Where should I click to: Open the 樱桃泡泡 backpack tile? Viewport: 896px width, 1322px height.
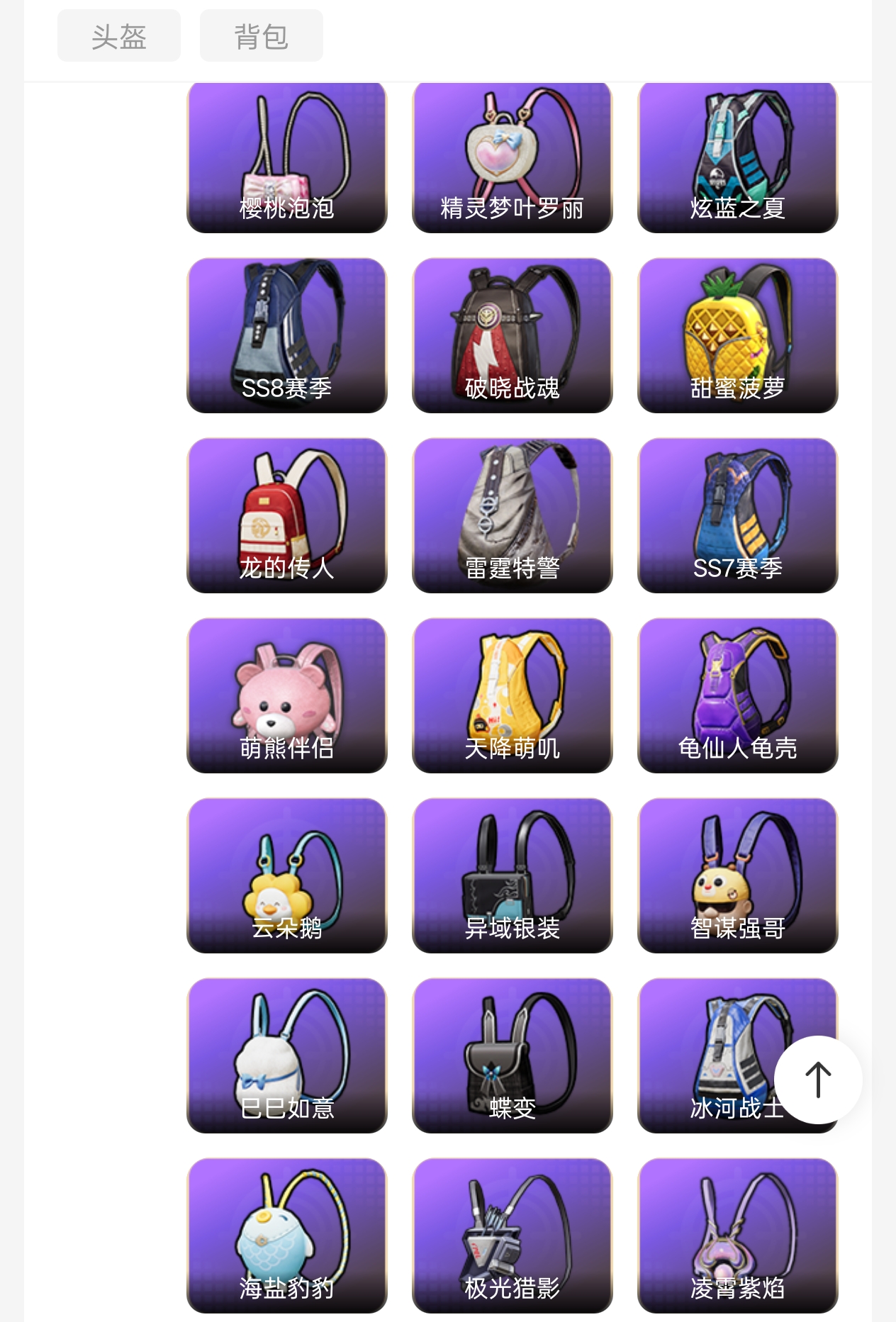(x=287, y=157)
